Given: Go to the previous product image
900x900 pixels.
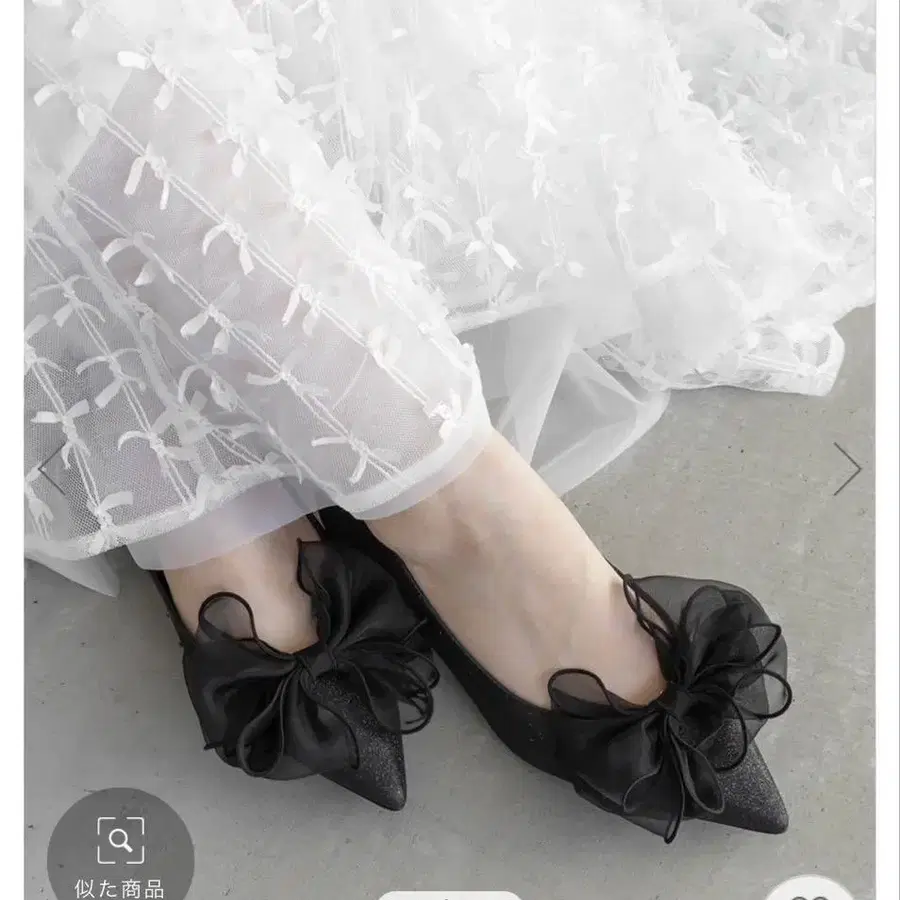Looking at the screenshot, I should tap(49, 468).
